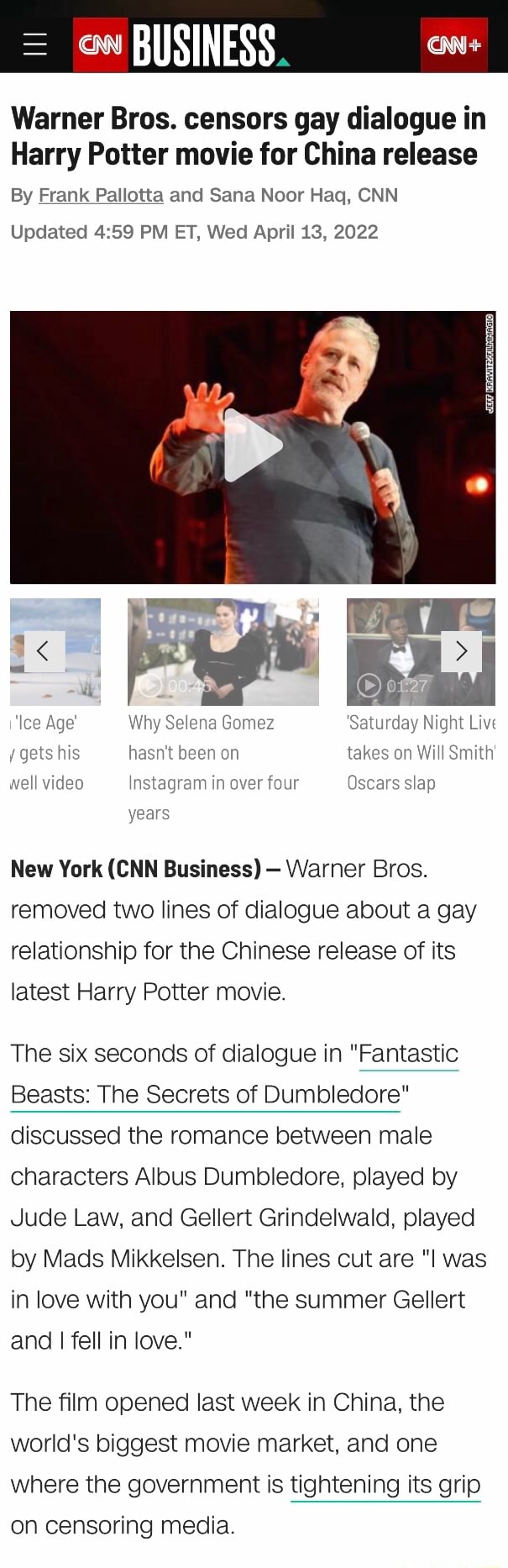The height and width of the screenshot is (1568, 508).
Task: Open the CNN+ button
Action: pyautogui.click(x=453, y=45)
